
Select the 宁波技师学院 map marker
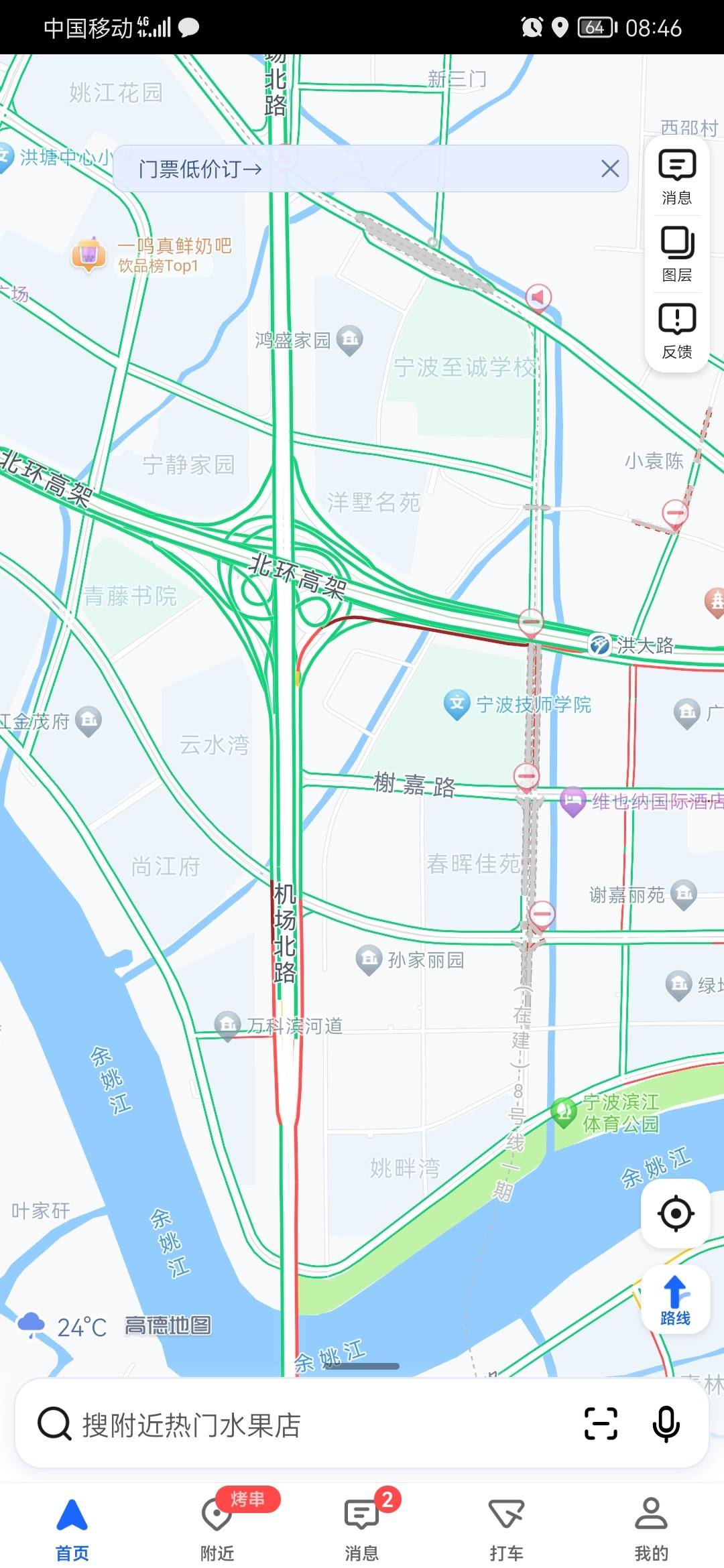click(457, 704)
